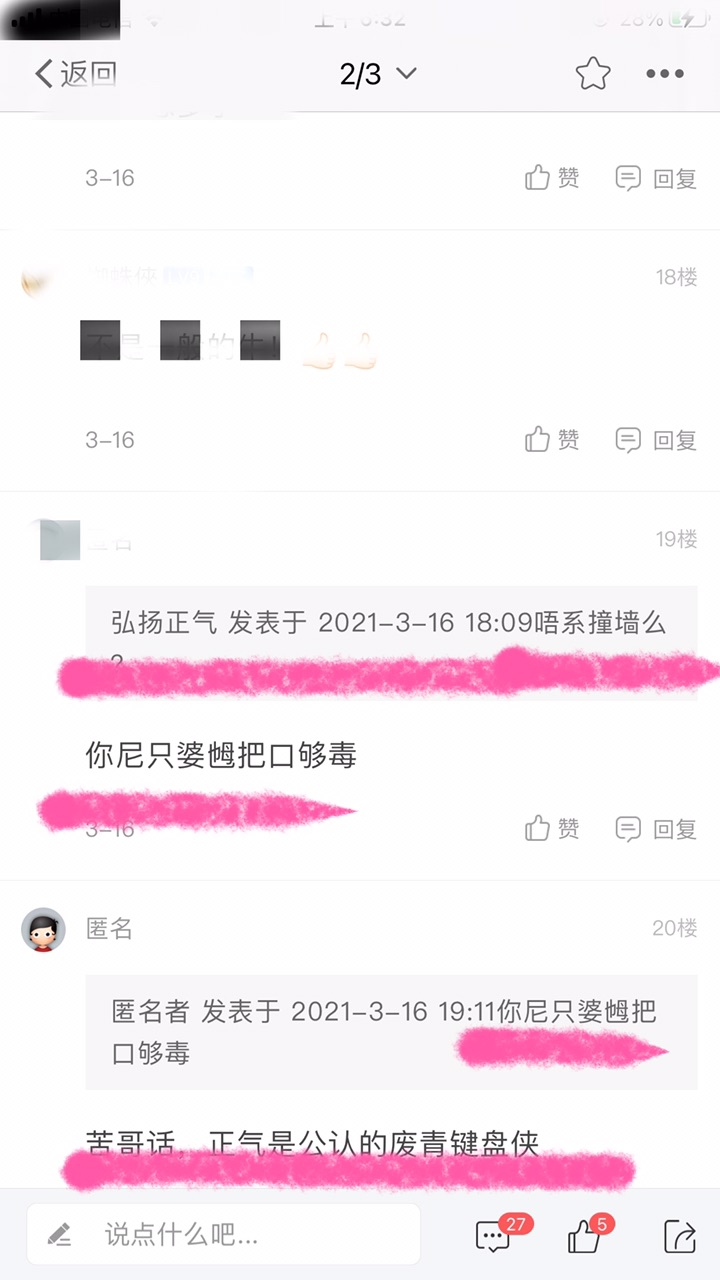Open the 2/3 page selector dropdown
Viewport: 720px width, 1280px height.
coord(378,74)
